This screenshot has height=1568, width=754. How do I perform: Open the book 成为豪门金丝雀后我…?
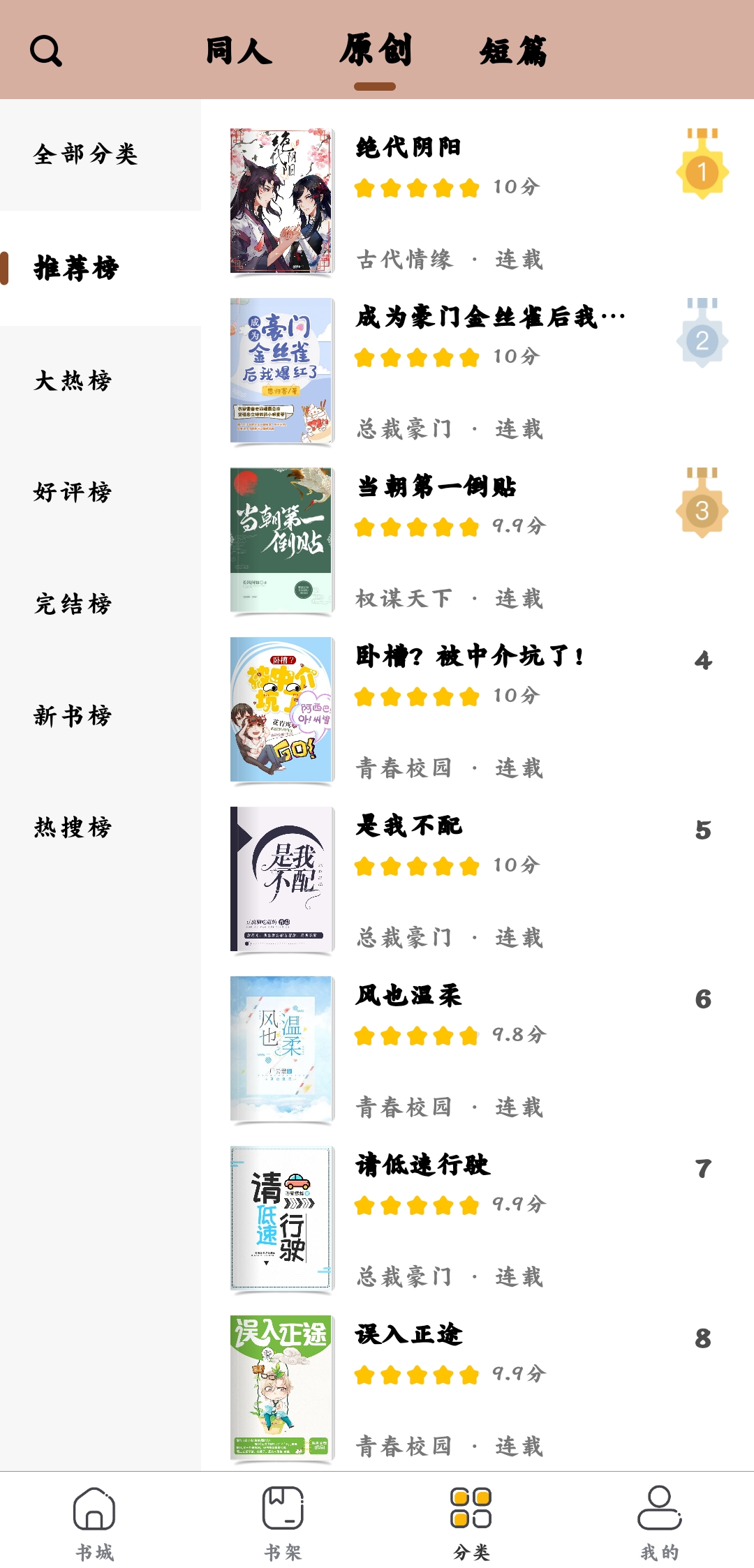tap(489, 318)
